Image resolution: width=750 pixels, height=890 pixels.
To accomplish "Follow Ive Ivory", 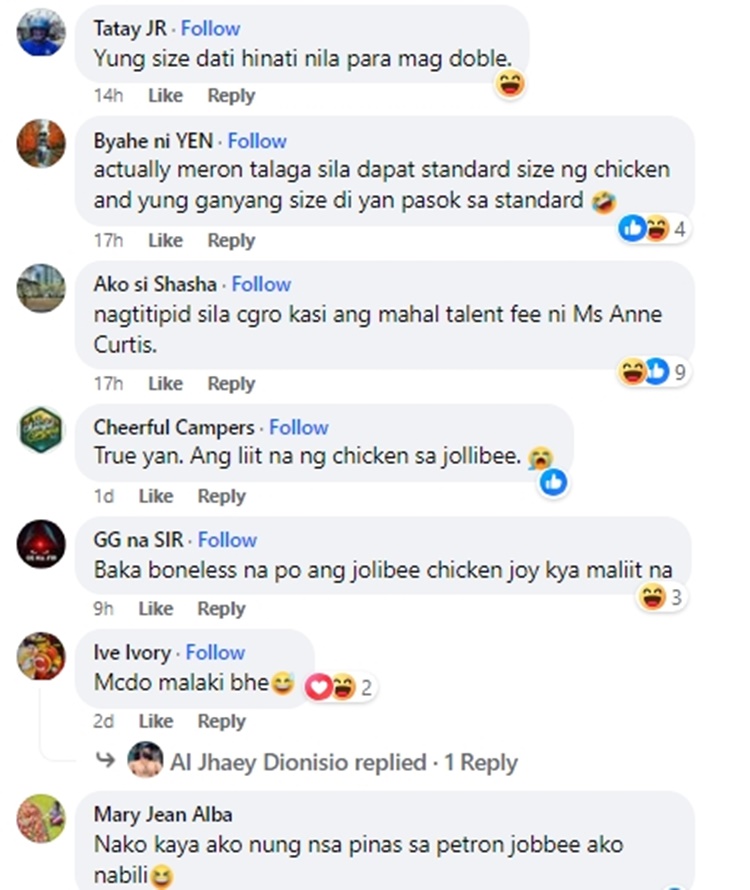I will pyautogui.click(x=215, y=653).
